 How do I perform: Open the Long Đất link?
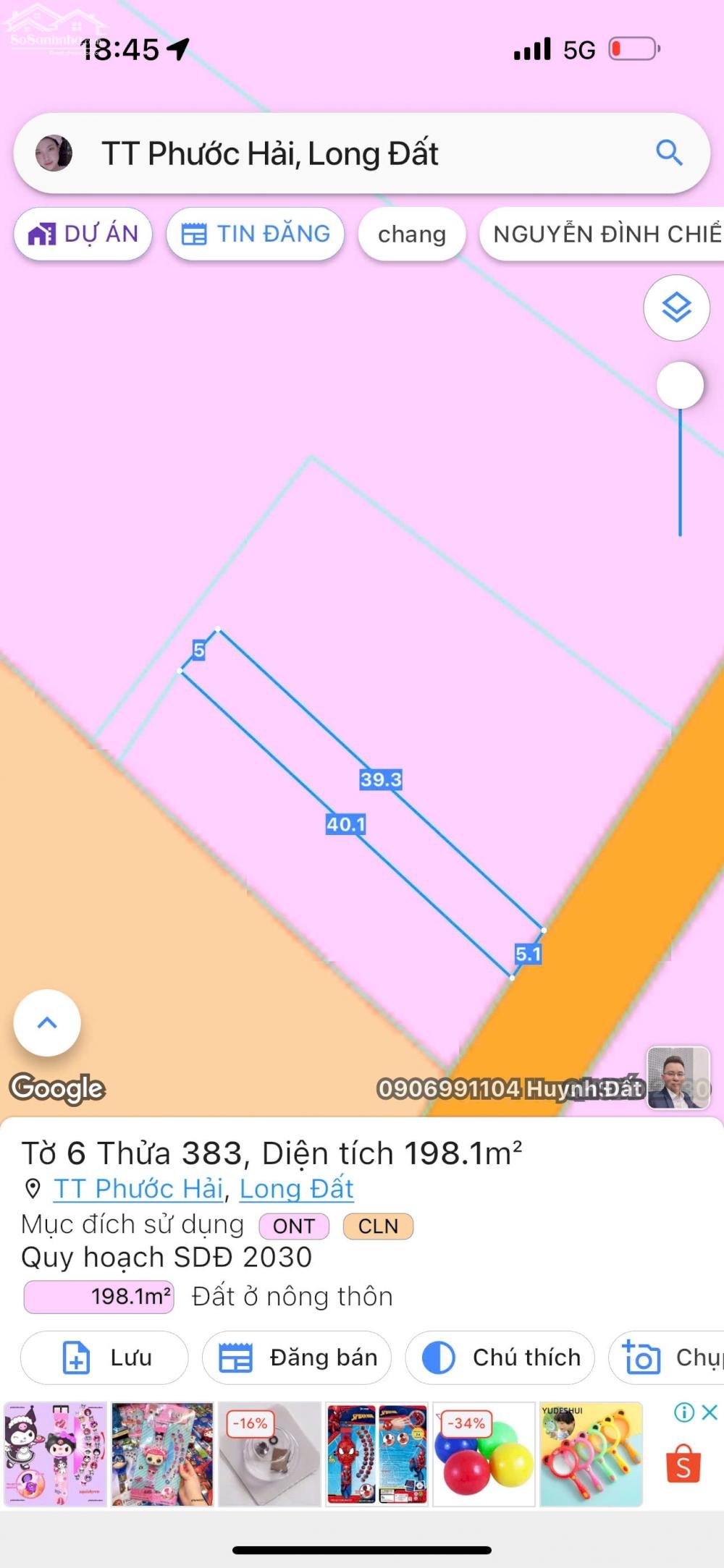click(x=296, y=1189)
